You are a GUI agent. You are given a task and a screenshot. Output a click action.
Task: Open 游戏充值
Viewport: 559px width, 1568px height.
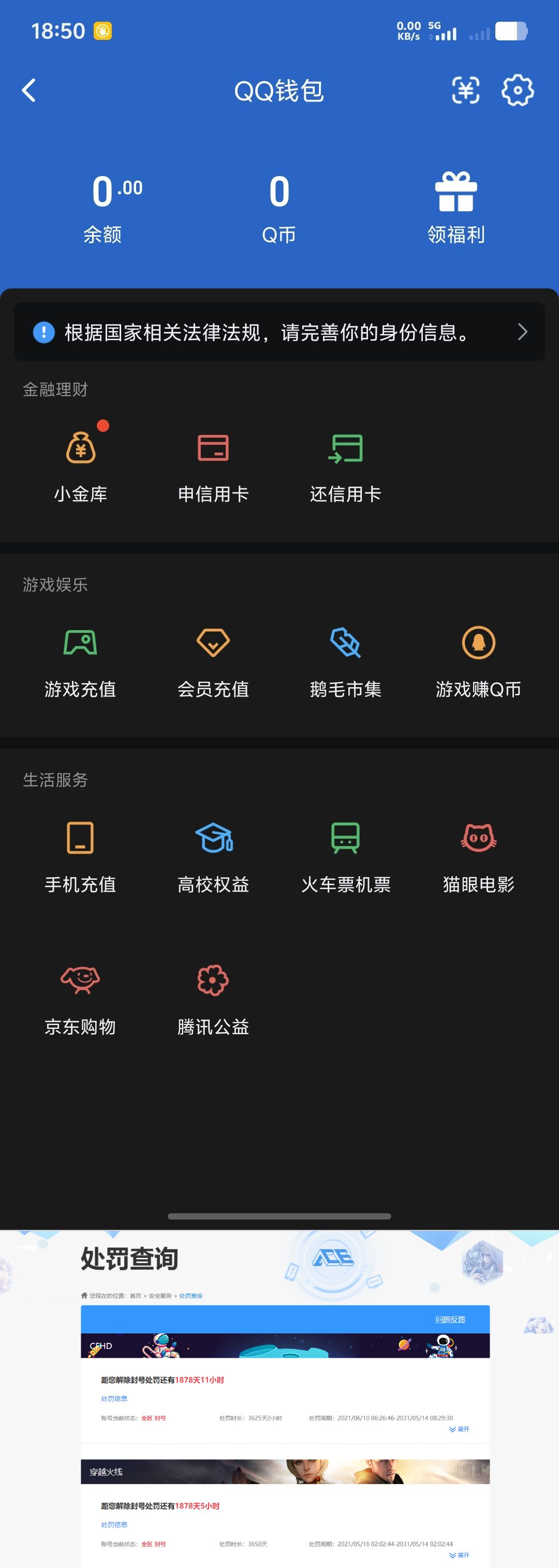point(80,660)
